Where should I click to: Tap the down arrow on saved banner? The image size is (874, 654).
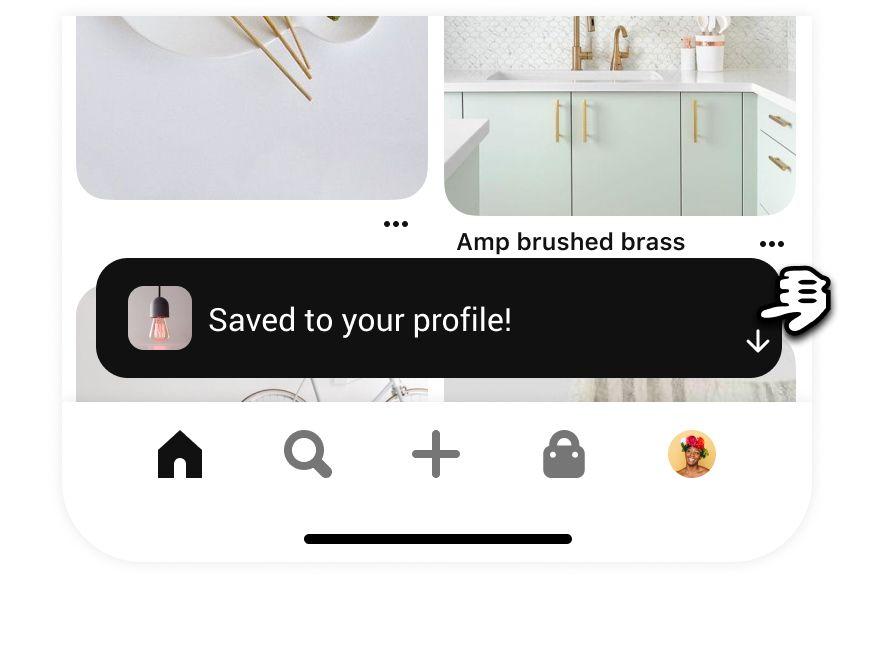758,343
